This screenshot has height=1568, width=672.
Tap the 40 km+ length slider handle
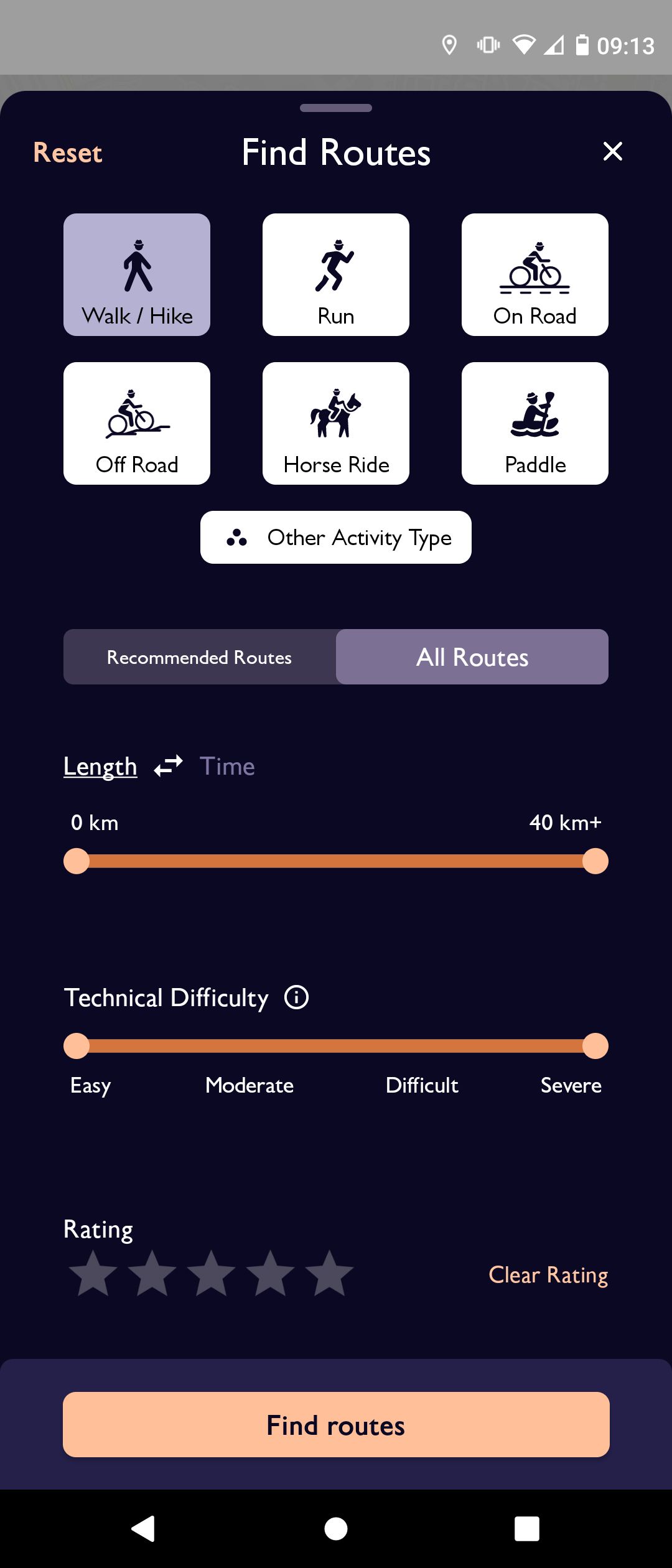[595, 861]
